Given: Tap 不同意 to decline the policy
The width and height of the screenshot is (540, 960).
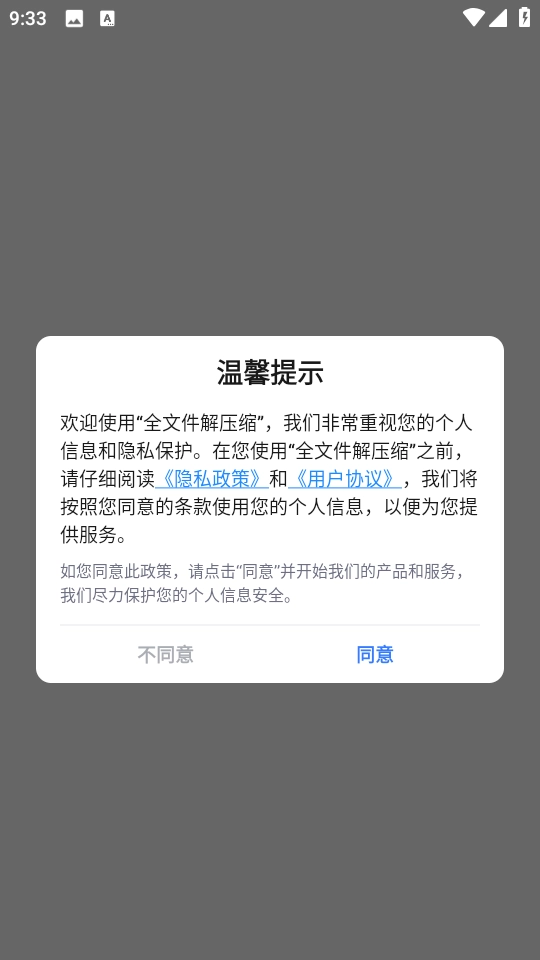Looking at the screenshot, I should click(x=165, y=654).
